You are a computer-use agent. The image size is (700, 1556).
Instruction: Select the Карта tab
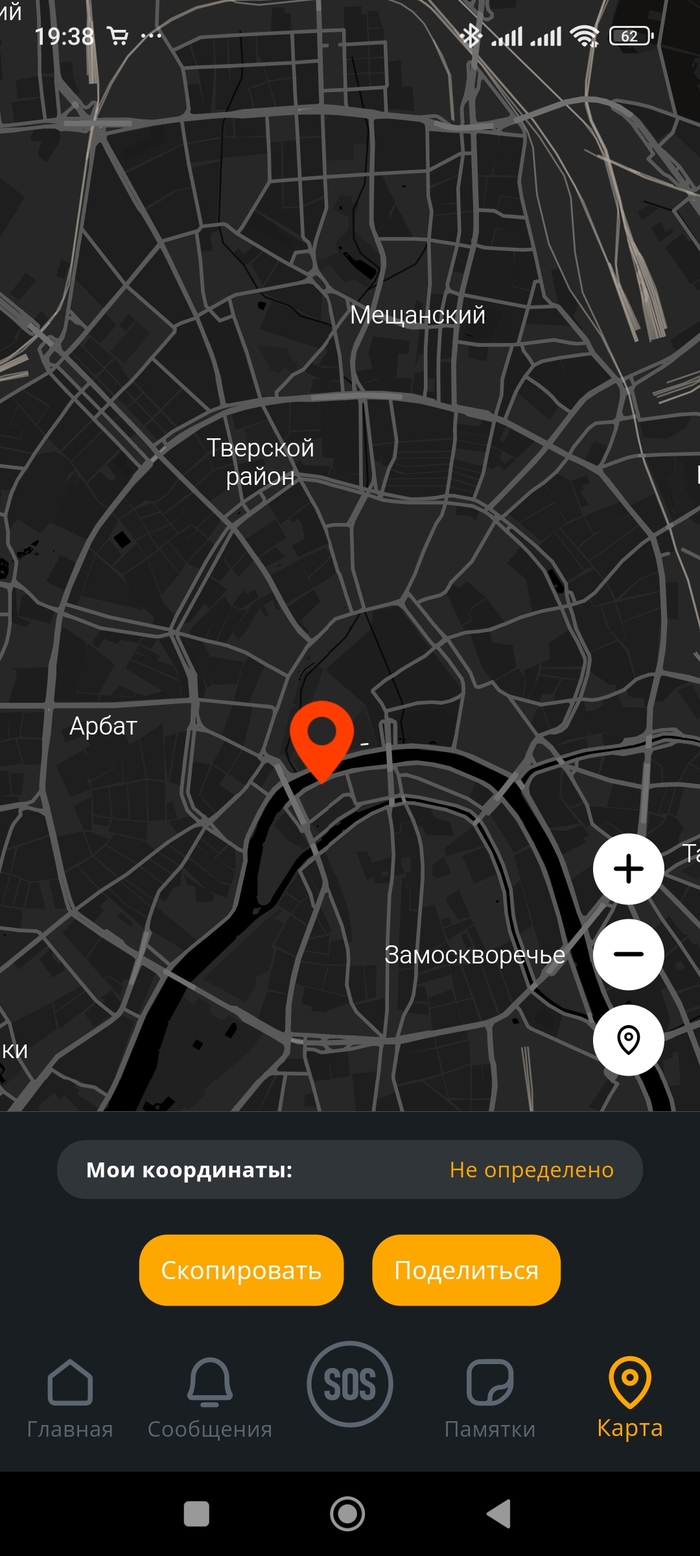[630, 1398]
